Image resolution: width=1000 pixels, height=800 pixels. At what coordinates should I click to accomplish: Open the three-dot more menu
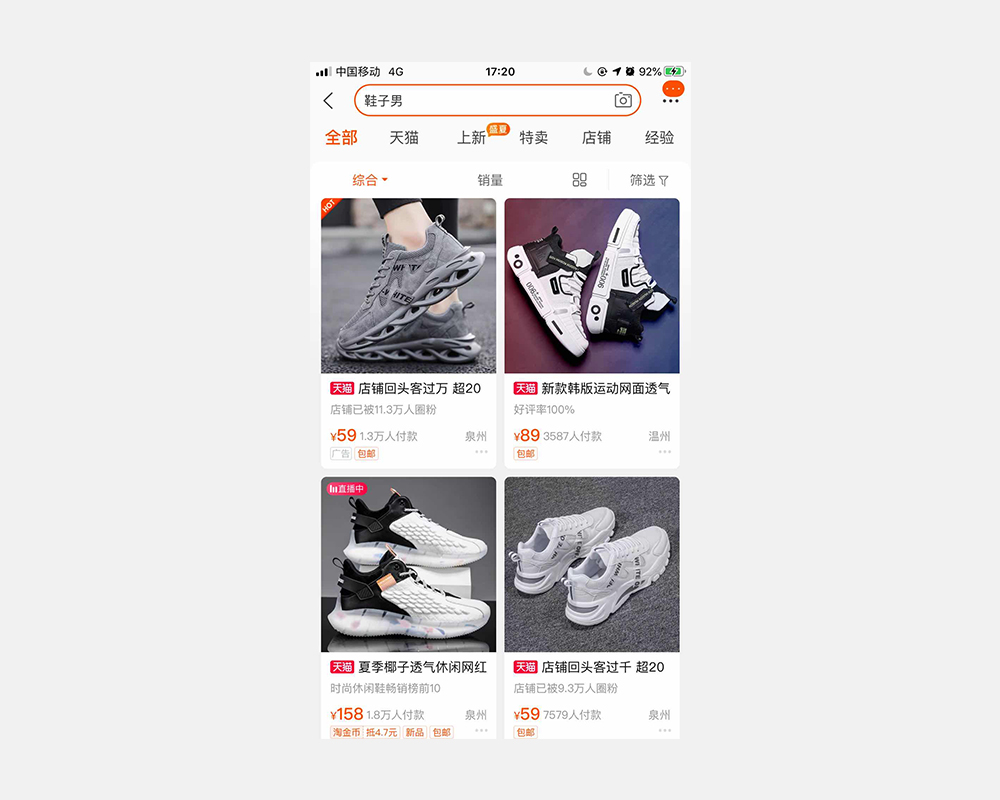tap(670, 101)
